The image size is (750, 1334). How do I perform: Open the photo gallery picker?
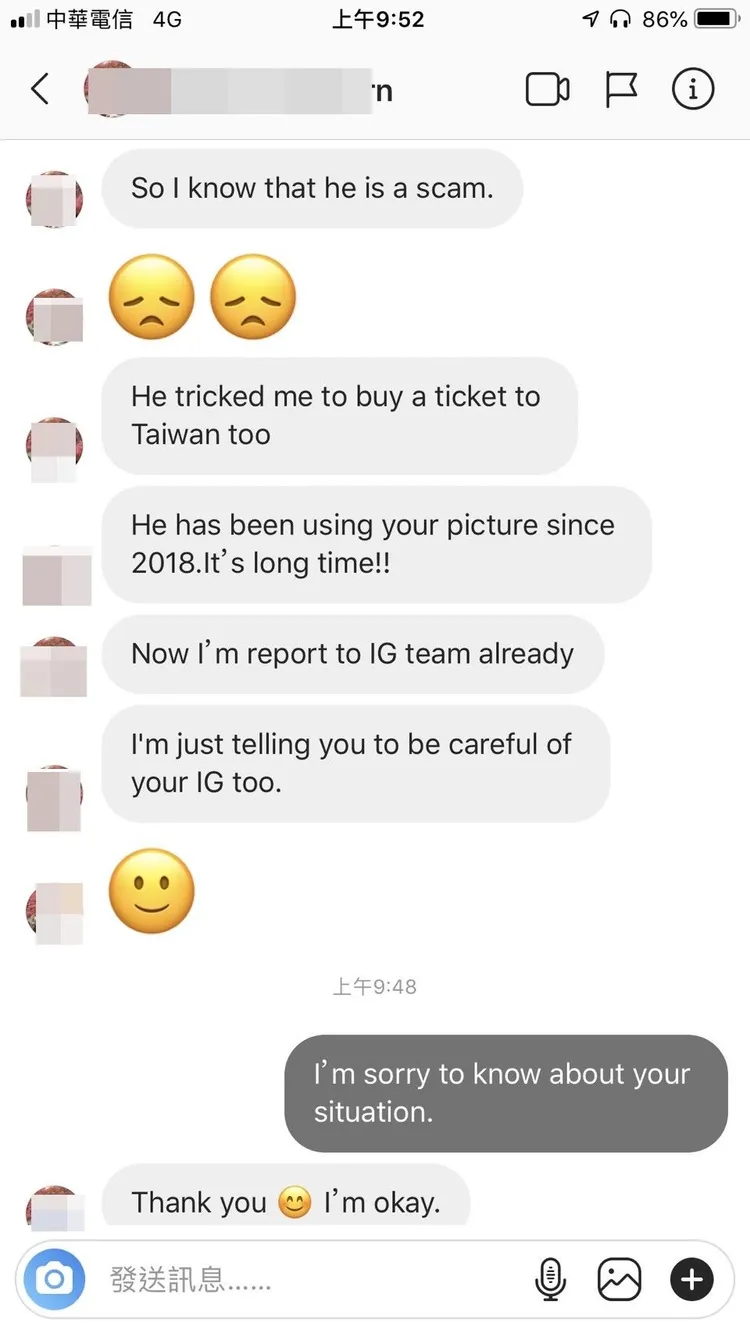click(619, 1279)
